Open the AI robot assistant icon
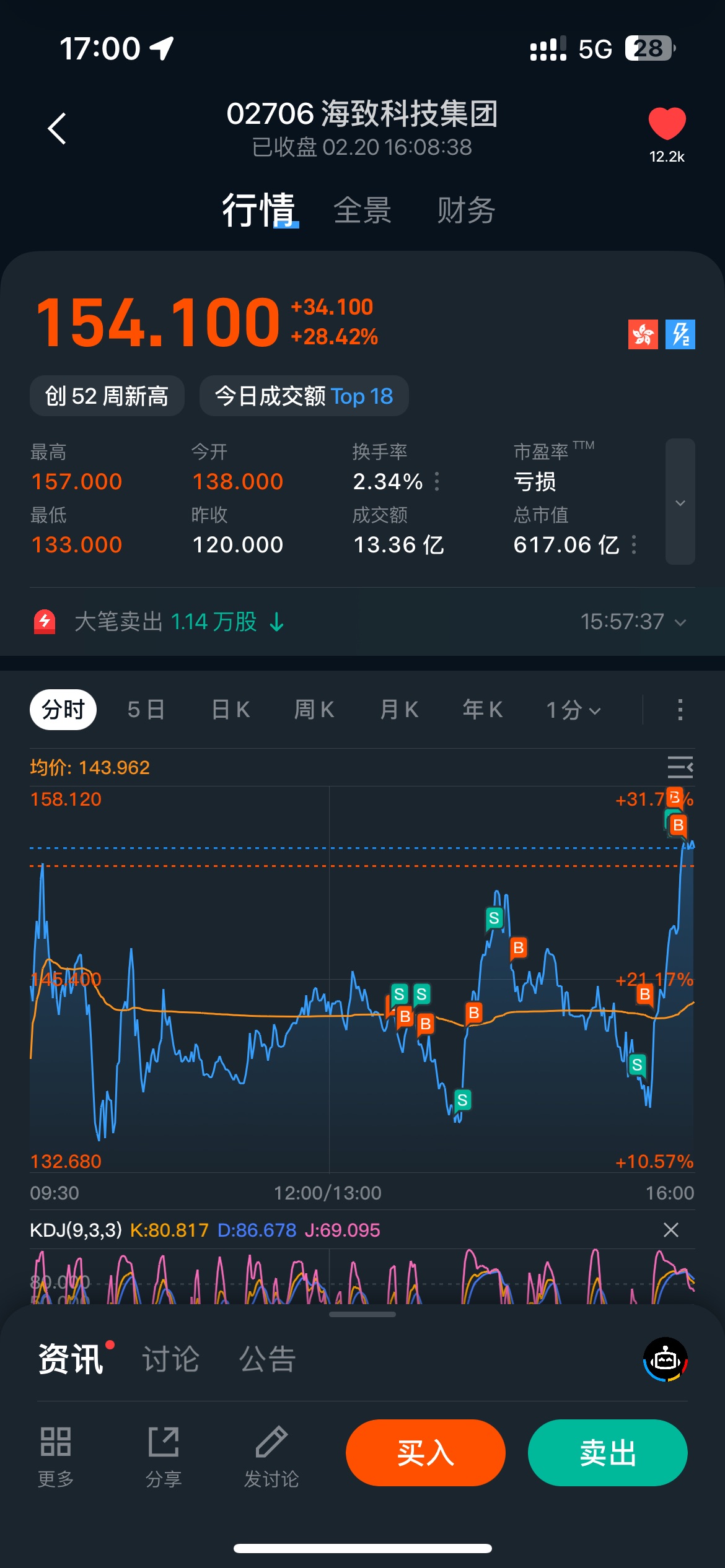This screenshot has width=725, height=1568. click(x=666, y=1360)
